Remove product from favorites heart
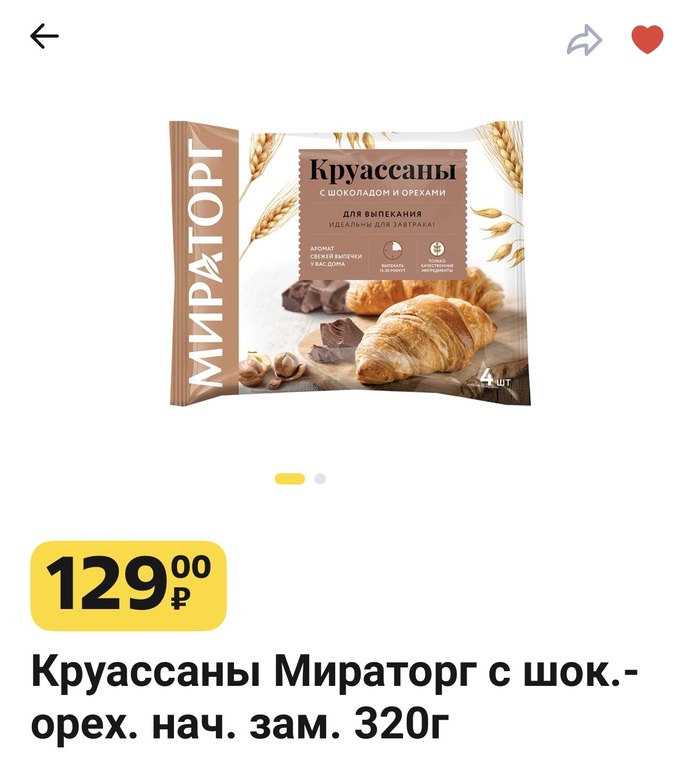Screen dimensions: 700x758 647,40
